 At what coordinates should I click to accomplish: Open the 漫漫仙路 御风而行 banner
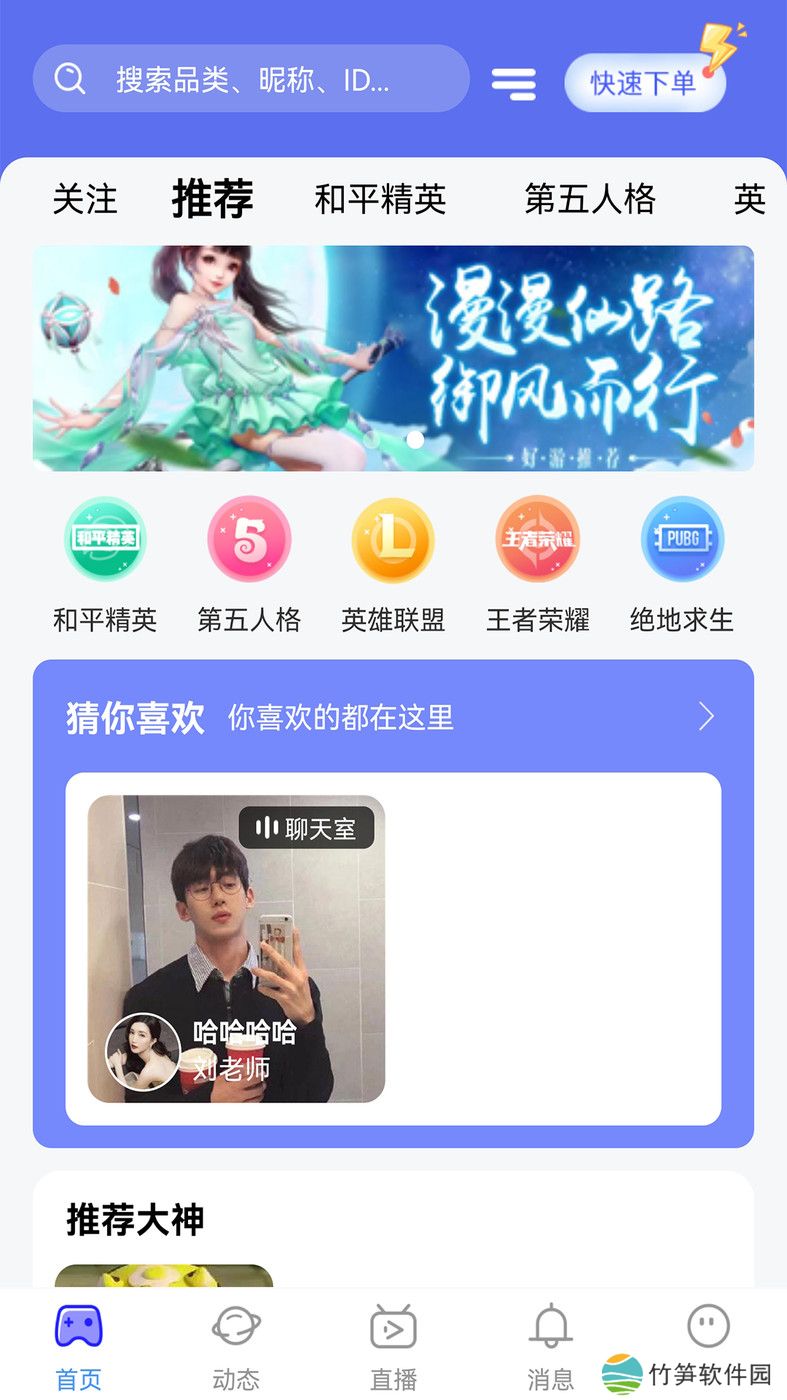(393, 358)
